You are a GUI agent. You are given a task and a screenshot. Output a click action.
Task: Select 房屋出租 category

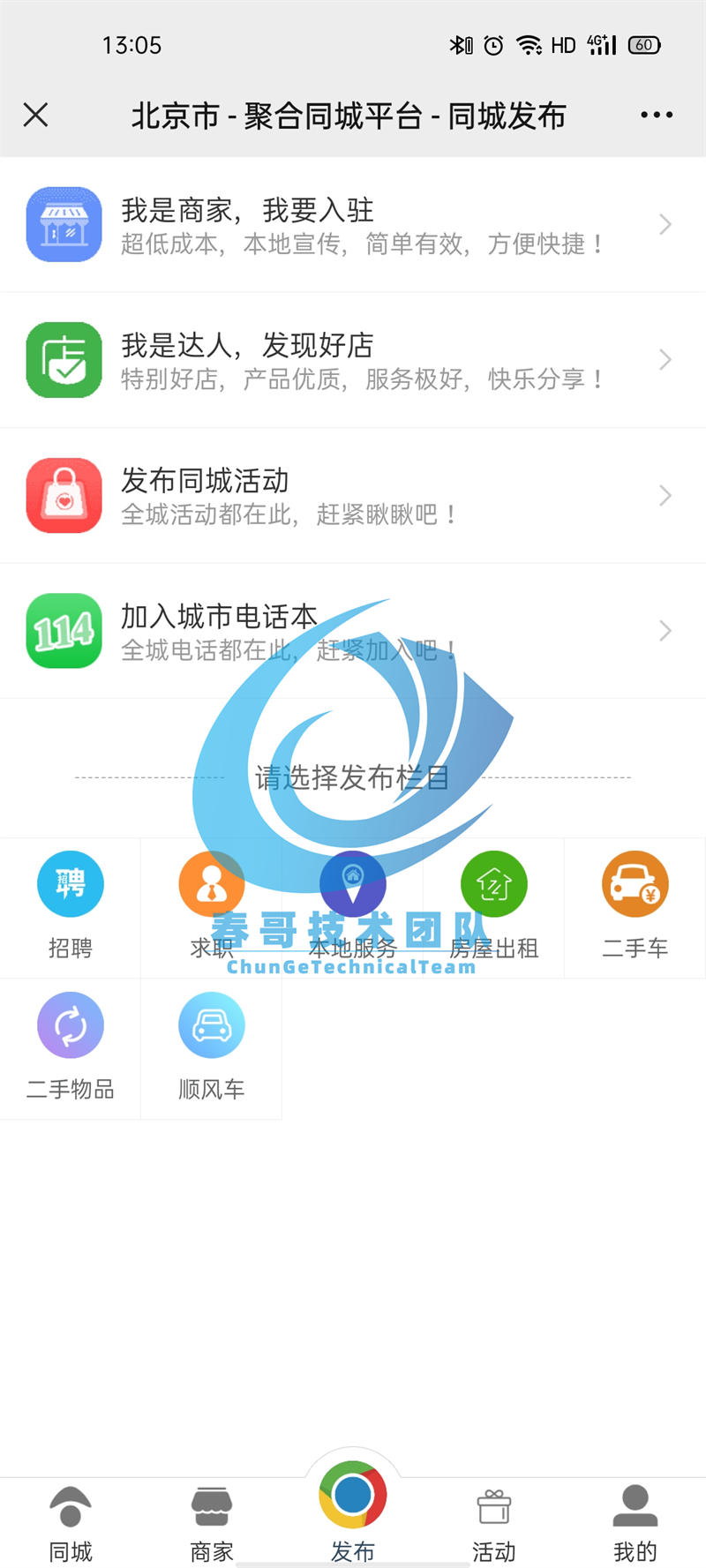(494, 907)
